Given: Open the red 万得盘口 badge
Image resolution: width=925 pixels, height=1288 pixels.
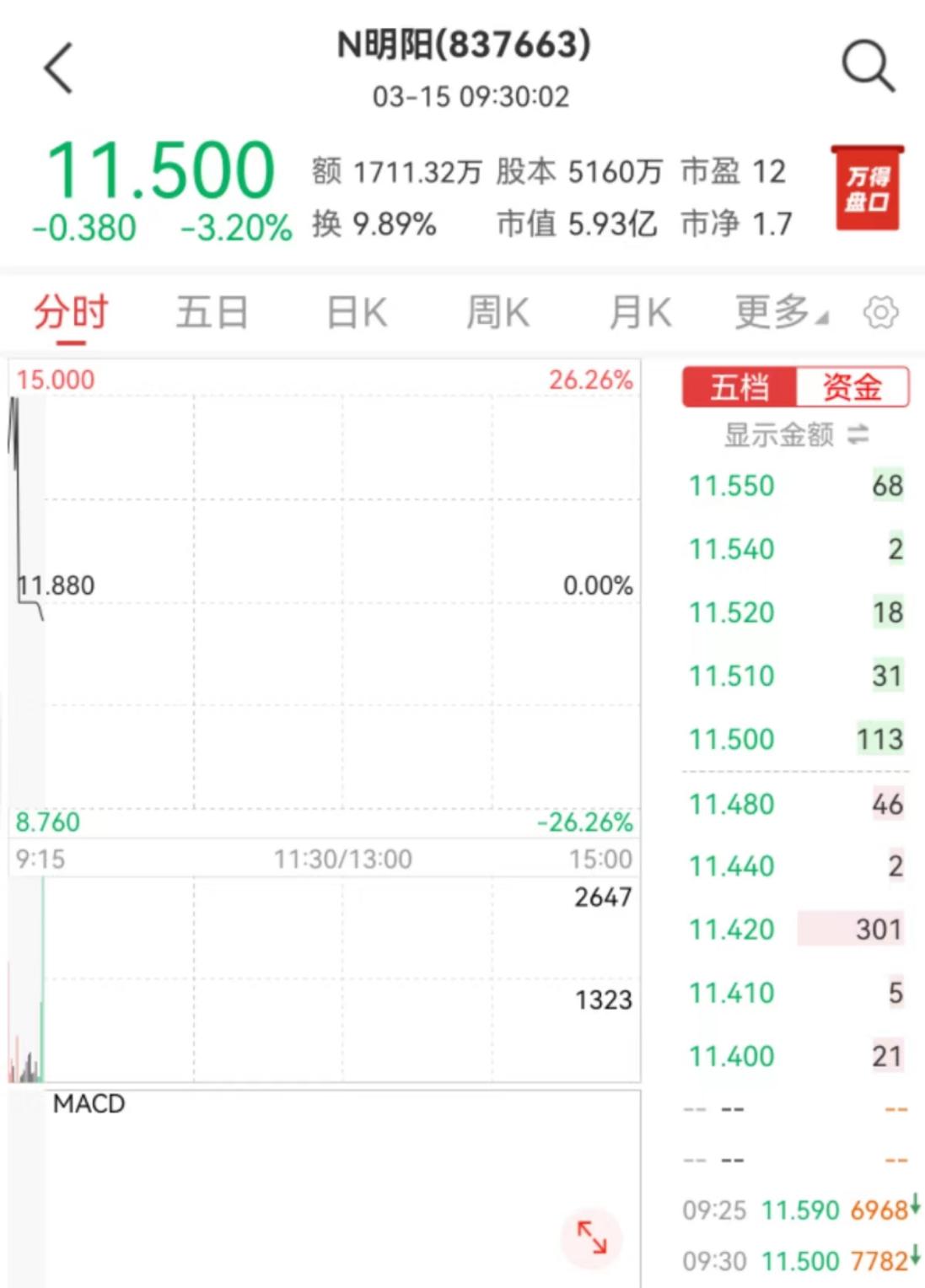Looking at the screenshot, I should (867, 188).
